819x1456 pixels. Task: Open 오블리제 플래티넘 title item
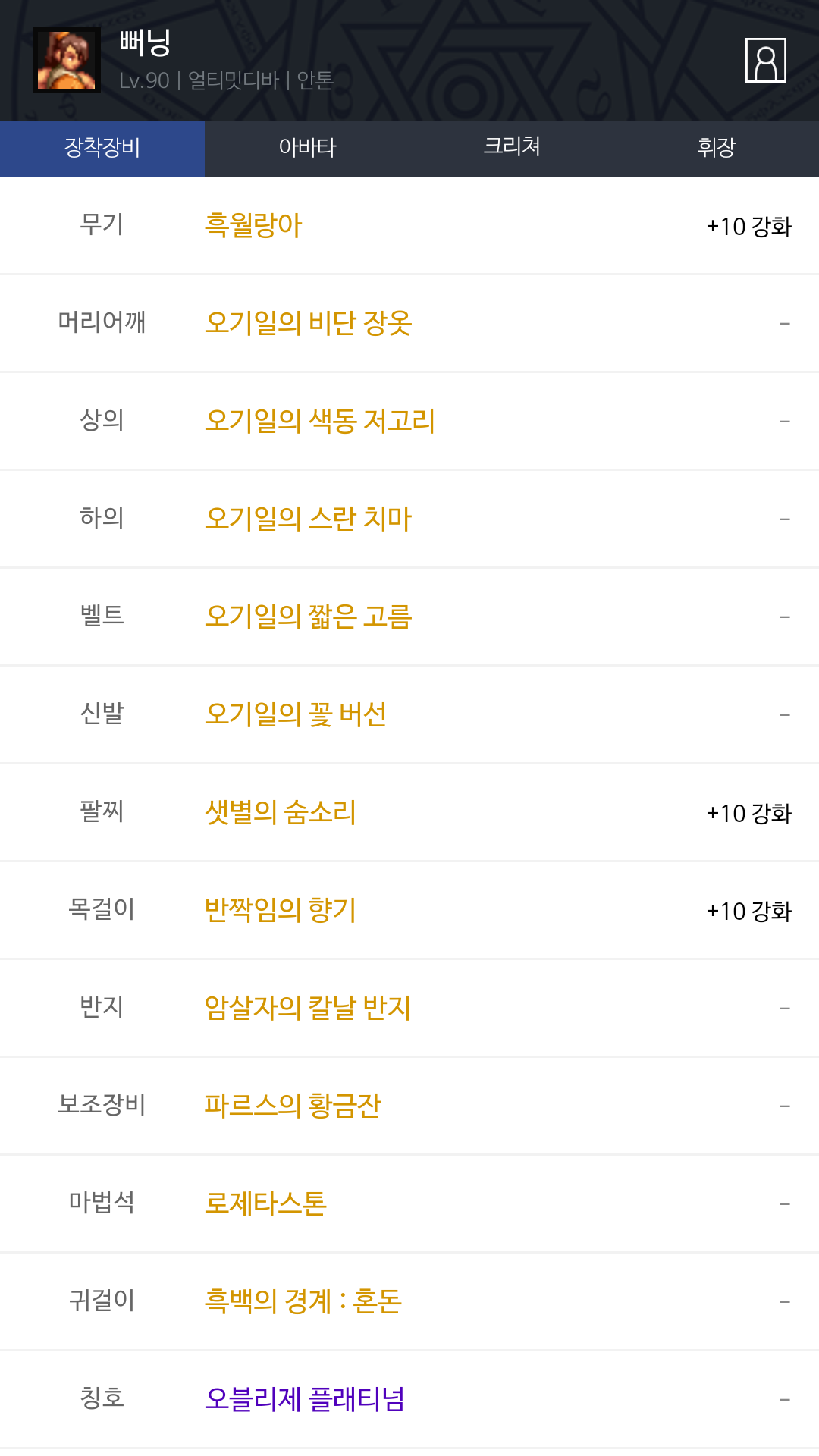(x=305, y=1399)
